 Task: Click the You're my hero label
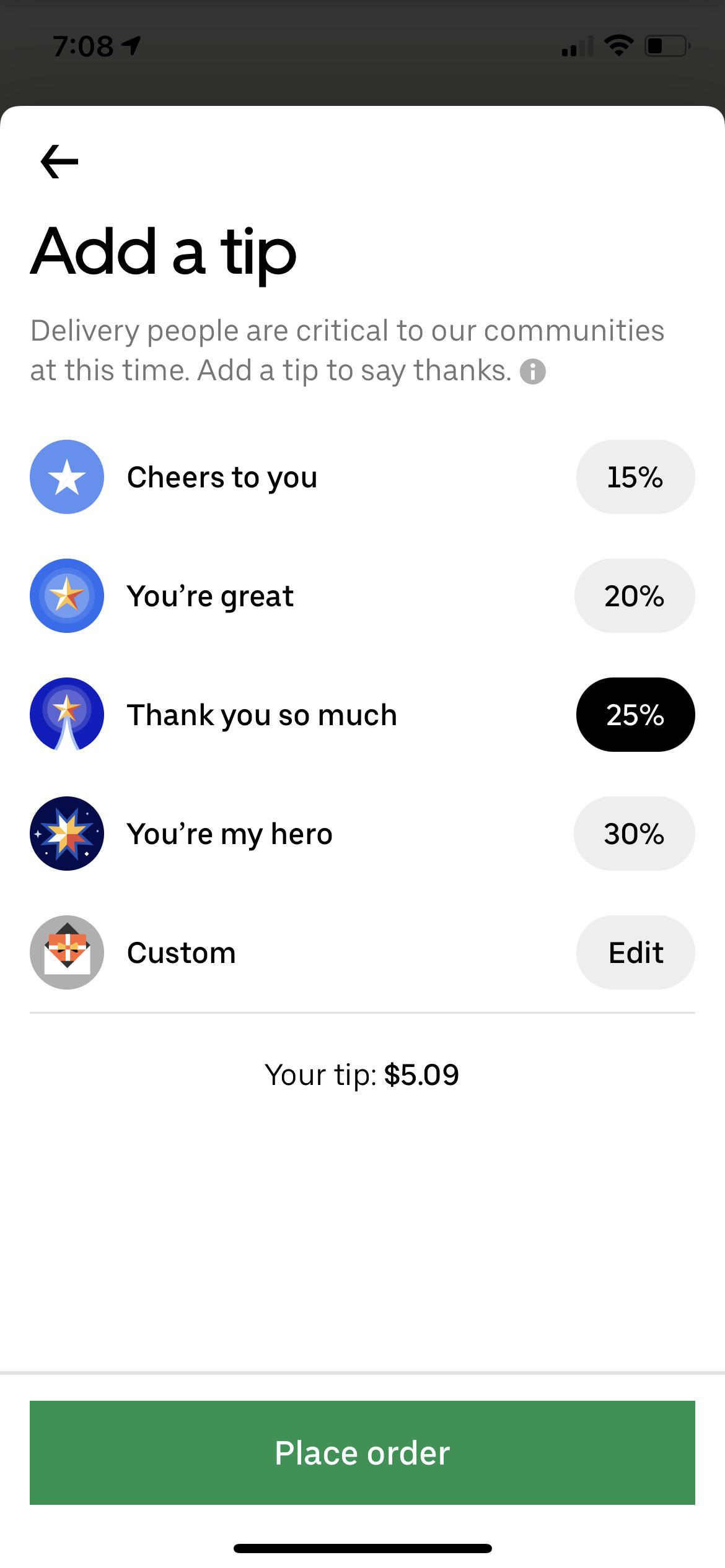pyautogui.click(x=230, y=833)
